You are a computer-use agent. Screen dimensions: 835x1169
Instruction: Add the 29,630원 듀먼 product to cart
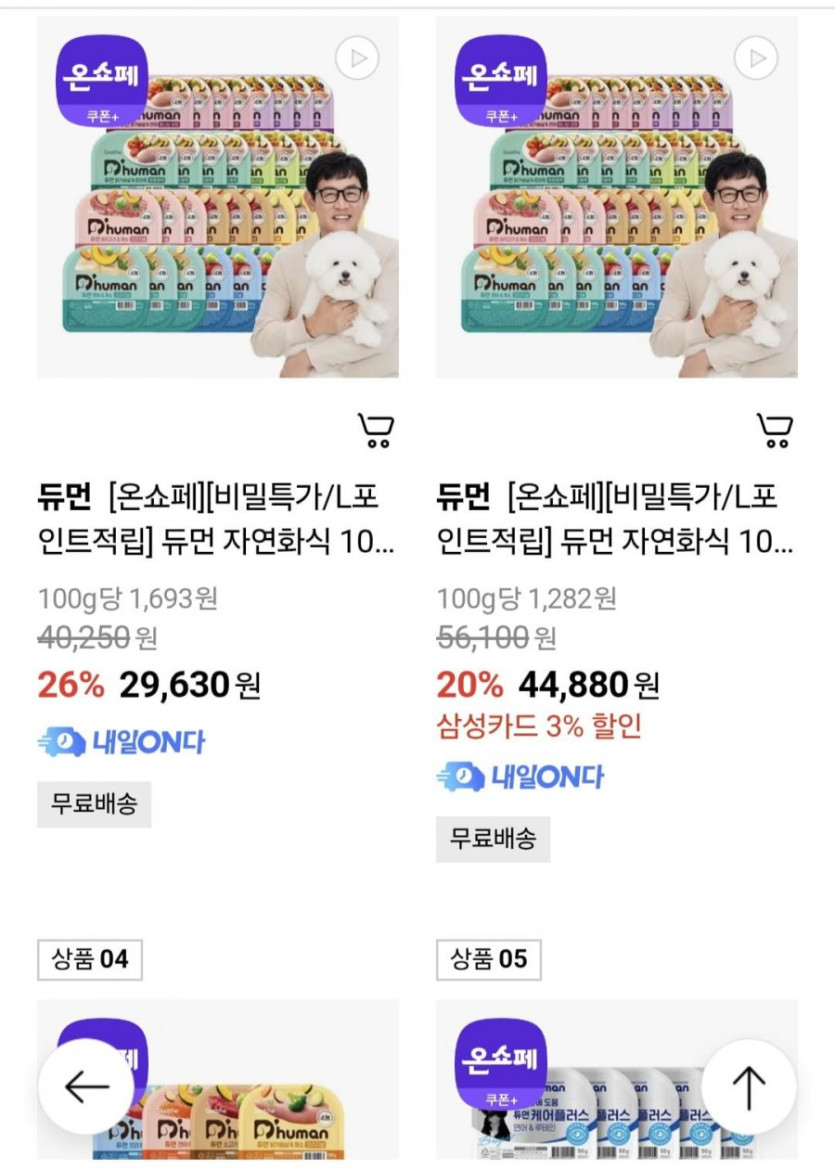pos(375,430)
